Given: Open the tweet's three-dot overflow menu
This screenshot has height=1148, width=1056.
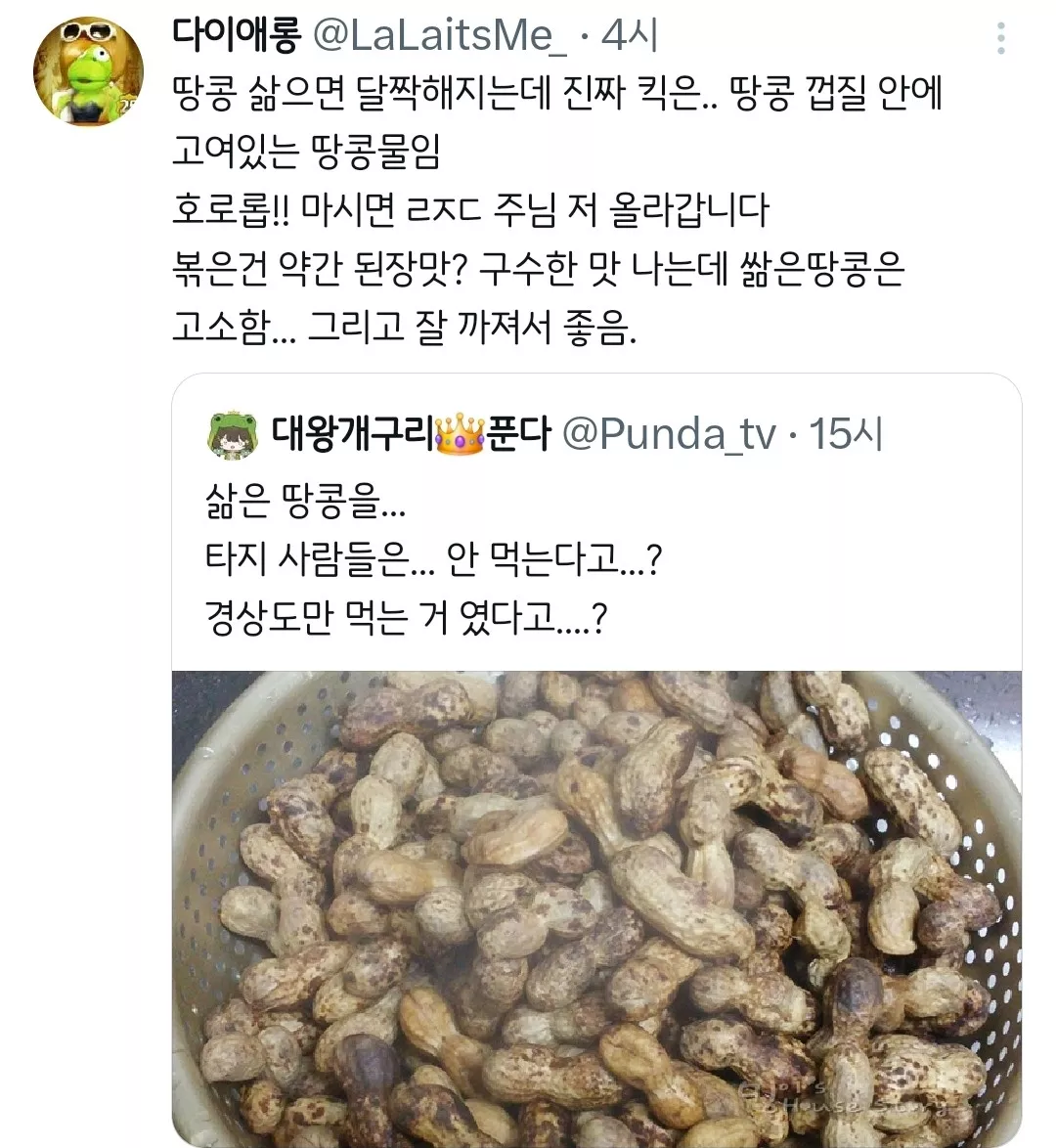Looking at the screenshot, I should pos(1000,38).
